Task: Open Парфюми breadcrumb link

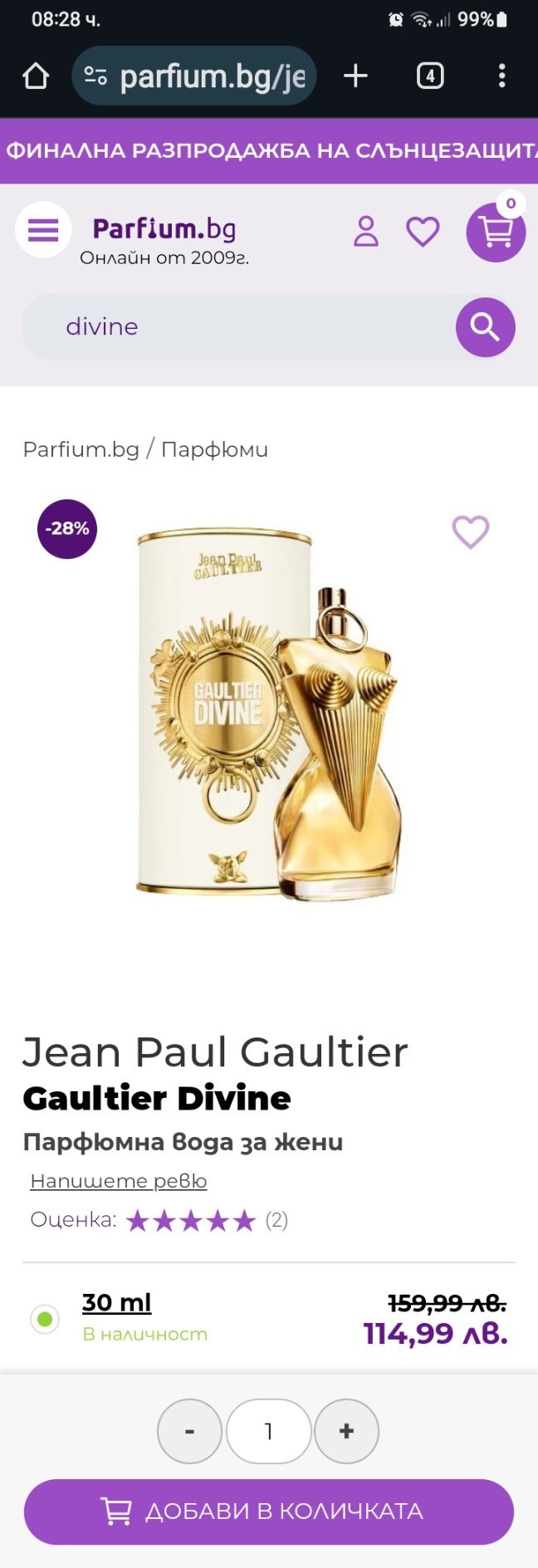Action: 214,449
